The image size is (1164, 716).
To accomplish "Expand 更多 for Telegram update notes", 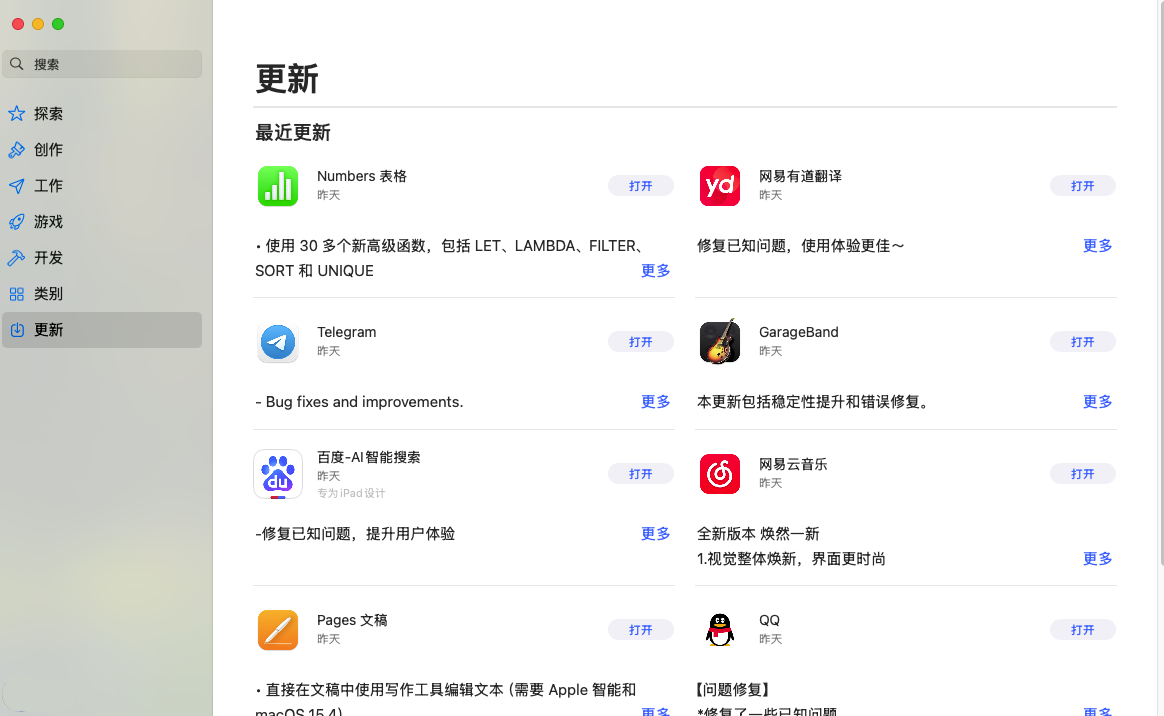I will pos(655,402).
